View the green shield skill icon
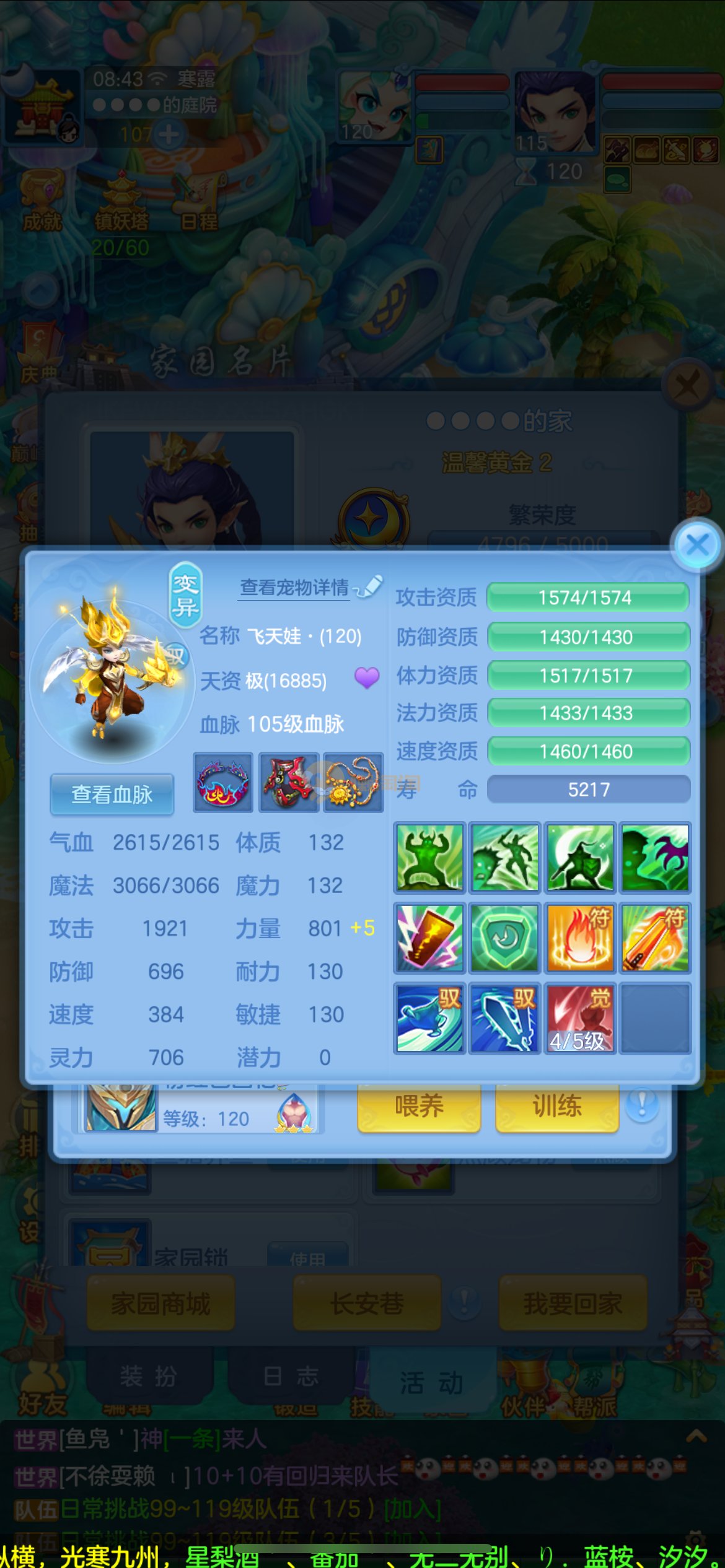The image size is (725, 1568). (504, 938)
